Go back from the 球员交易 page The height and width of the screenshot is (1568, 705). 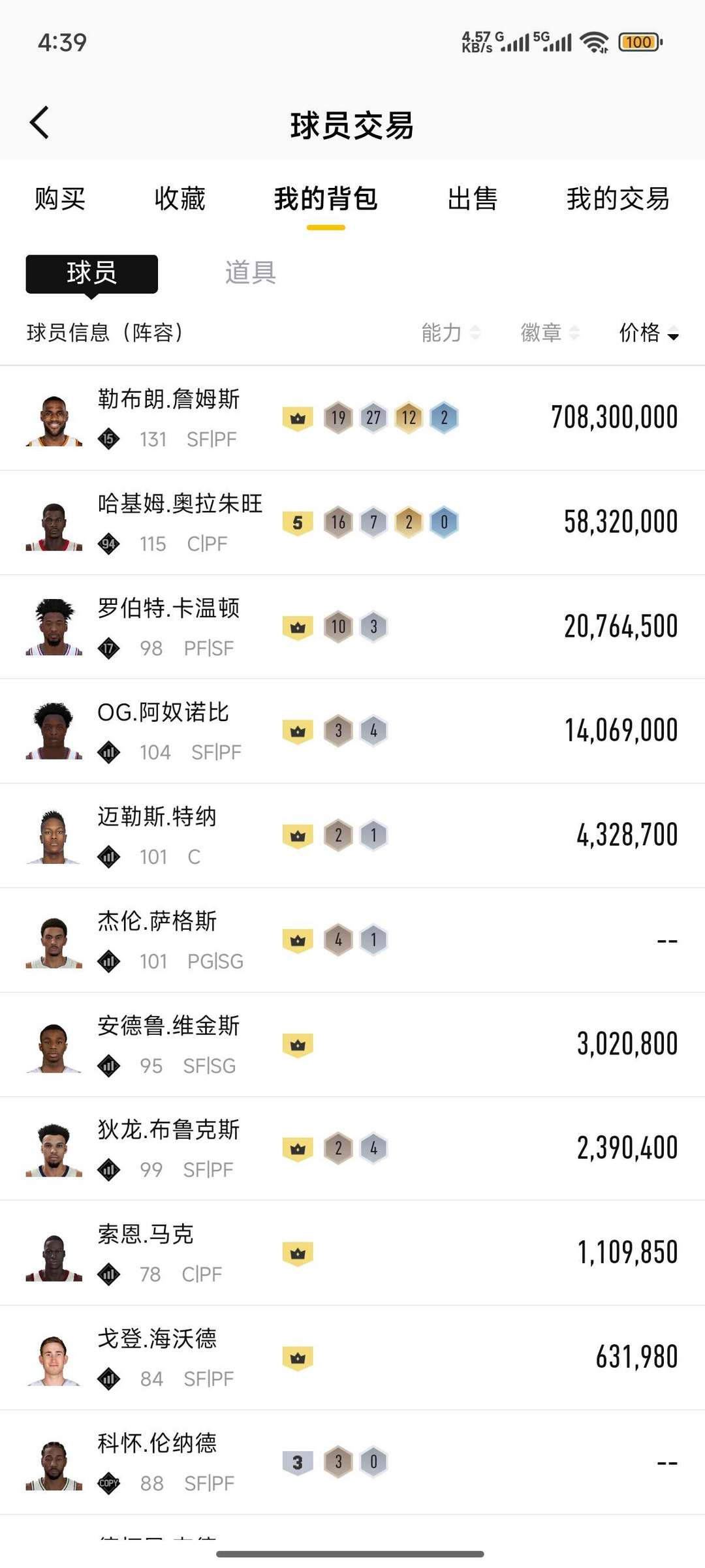click(x=40, y=123)
